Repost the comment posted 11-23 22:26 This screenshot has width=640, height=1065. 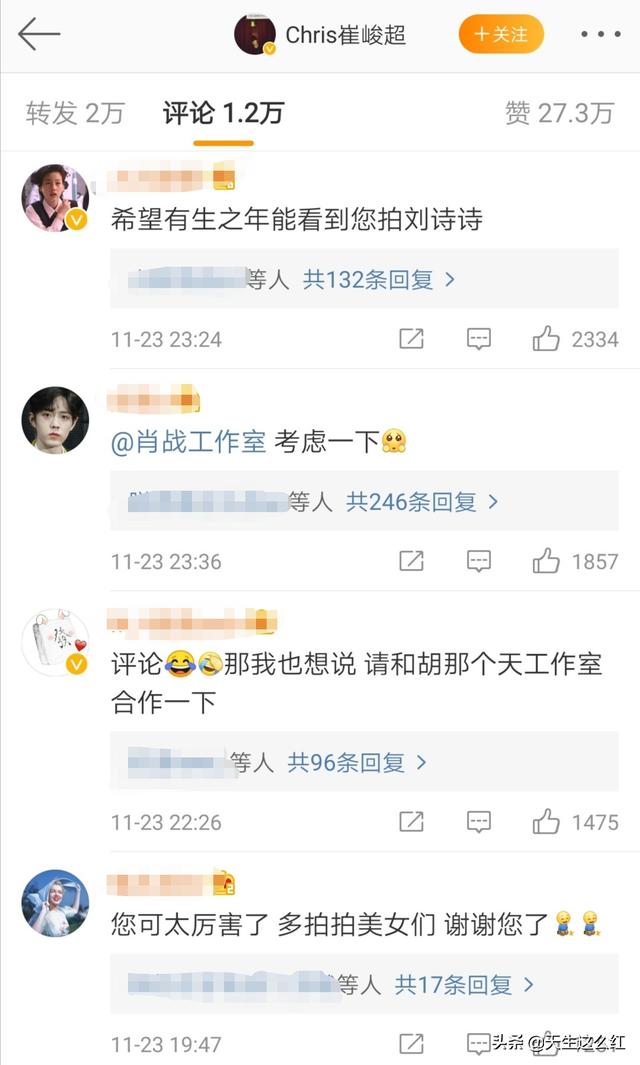411,823
